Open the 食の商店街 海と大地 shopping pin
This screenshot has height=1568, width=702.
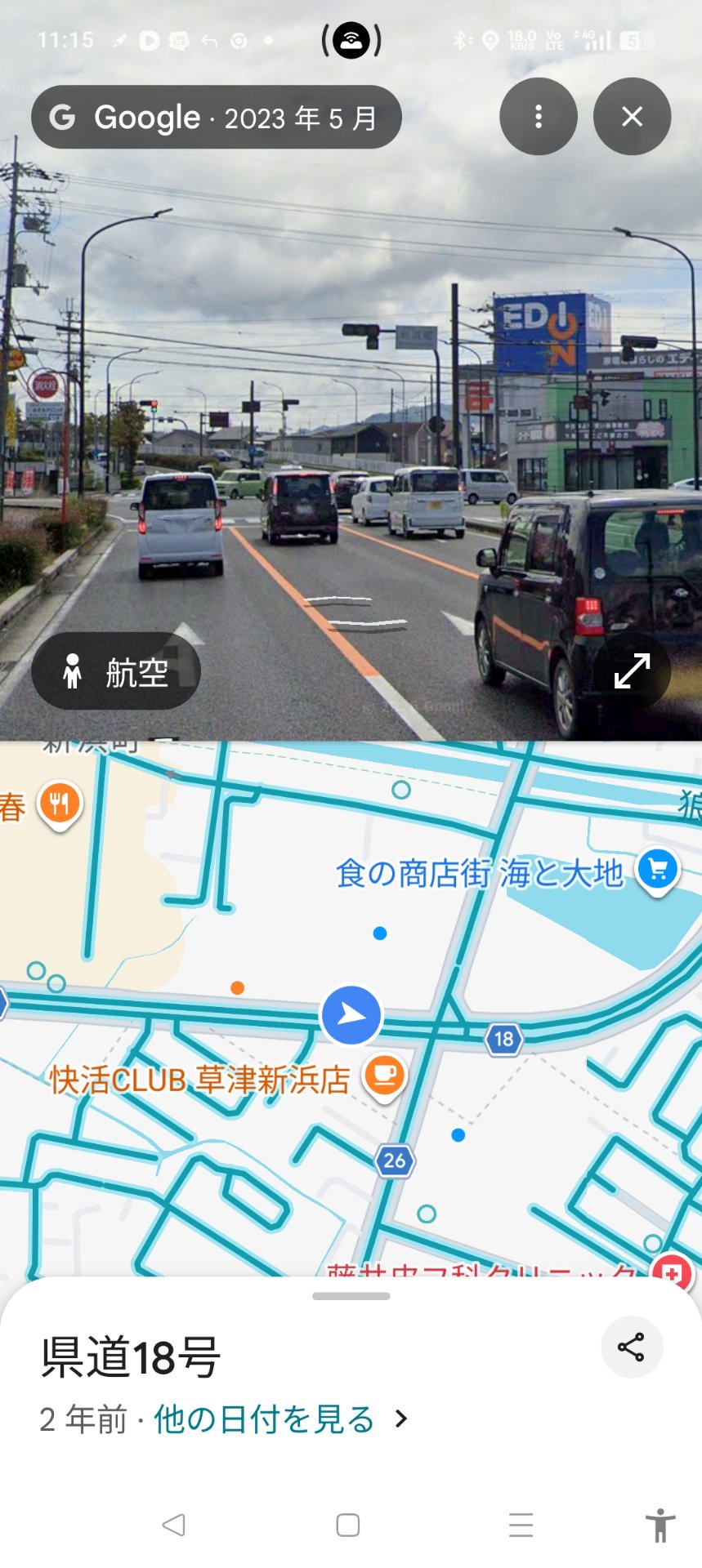tap(658, 870)
